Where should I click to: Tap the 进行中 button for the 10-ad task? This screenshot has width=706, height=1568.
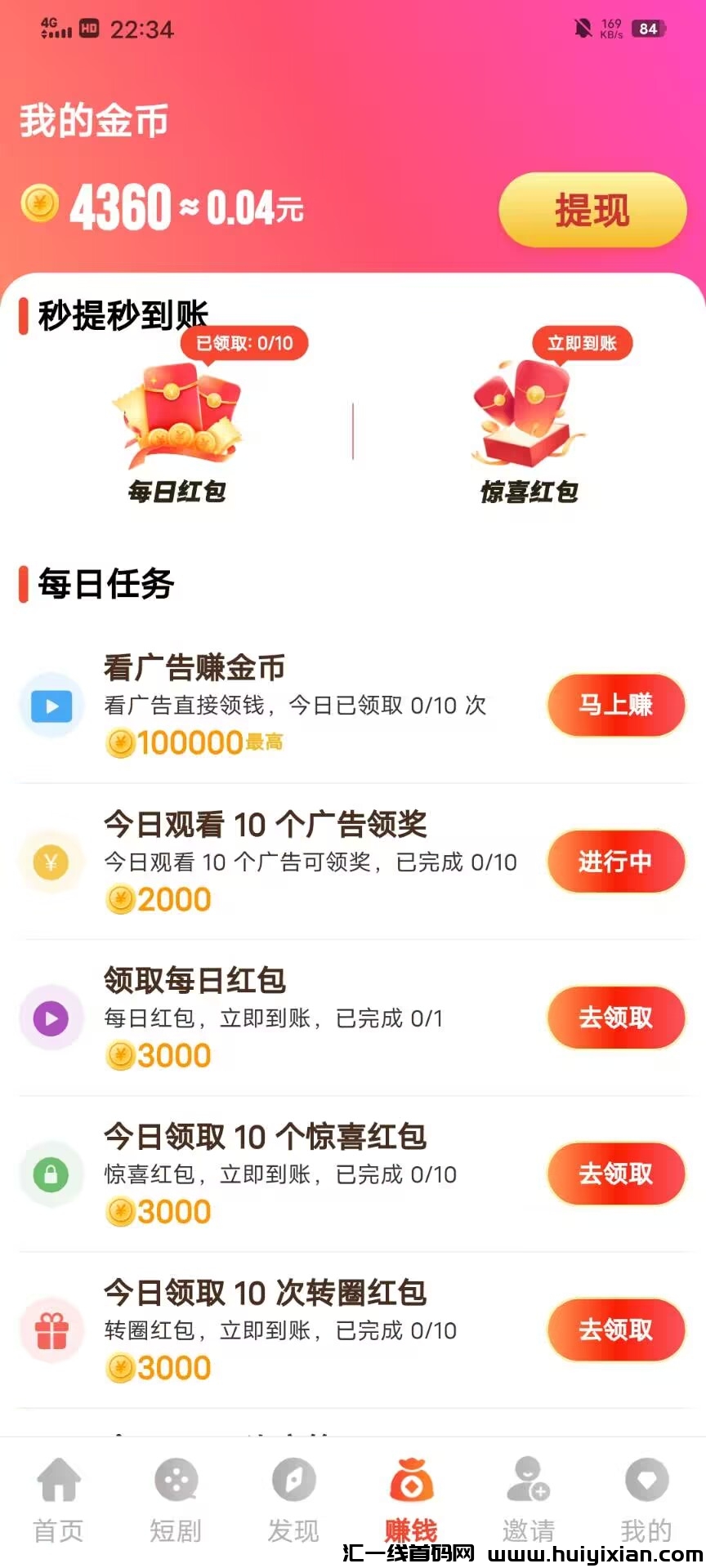point(616,862)
